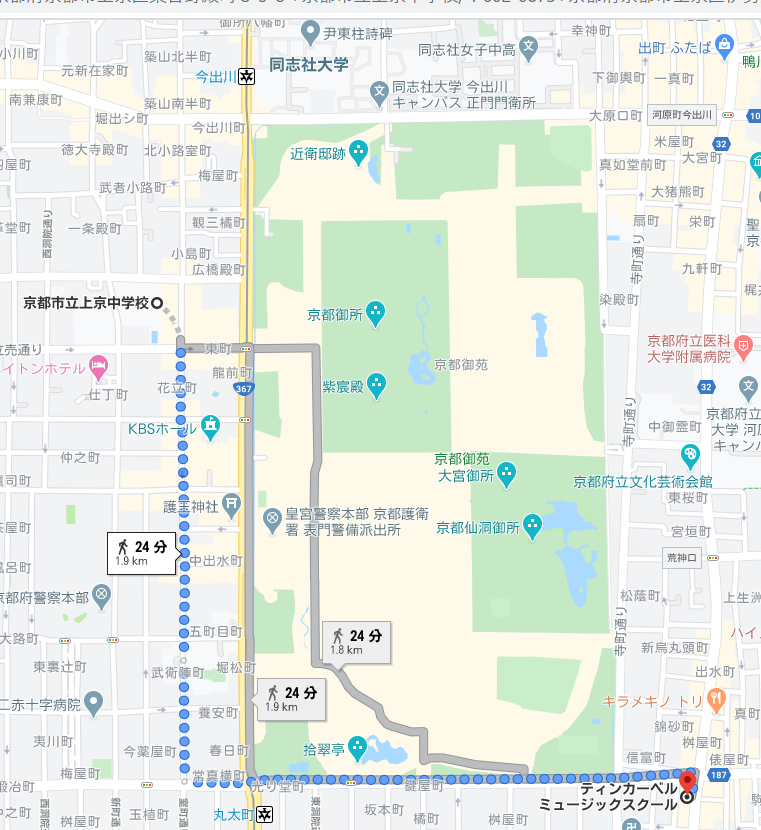
Task: Select the 今出川 subway station icon
Action: [x=247, y=75]
